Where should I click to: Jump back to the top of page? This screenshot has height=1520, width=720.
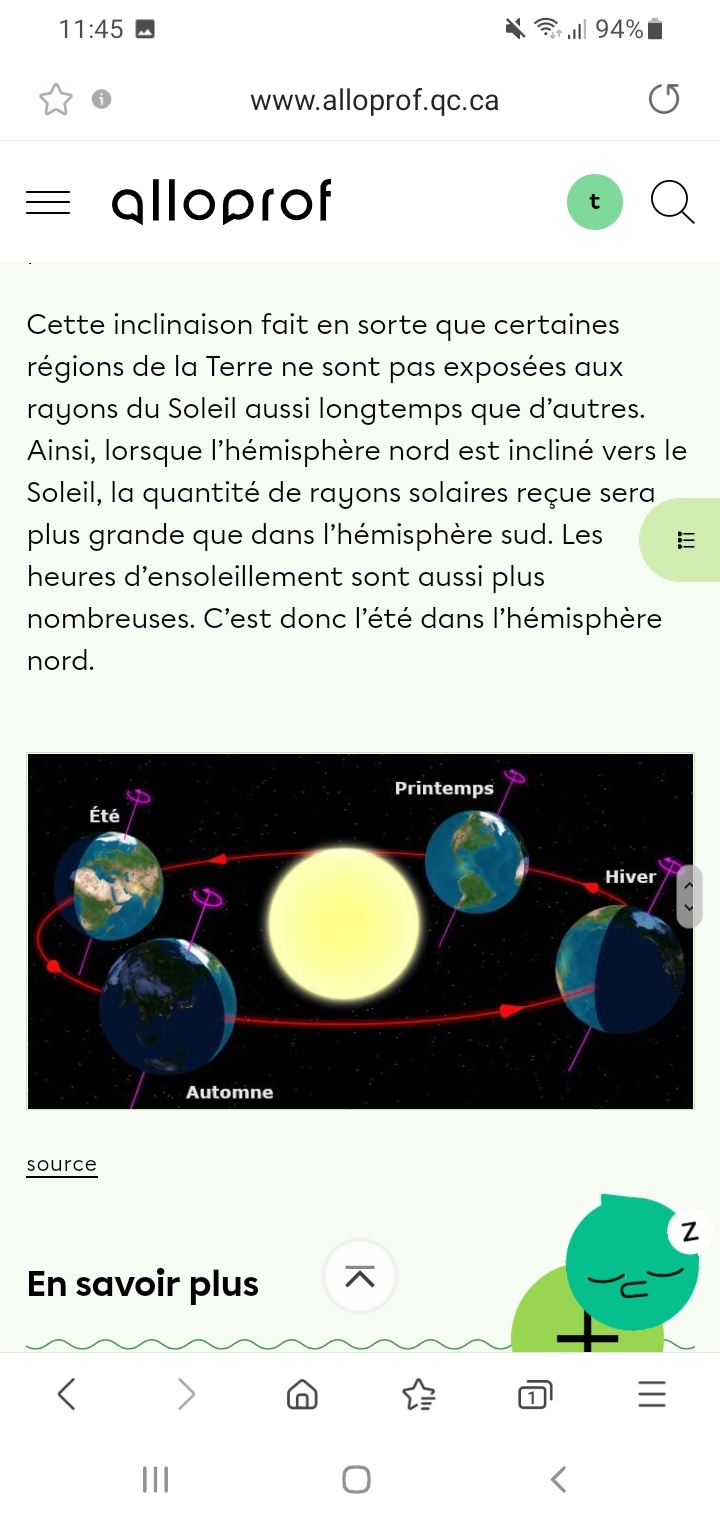pos(360,1276)
